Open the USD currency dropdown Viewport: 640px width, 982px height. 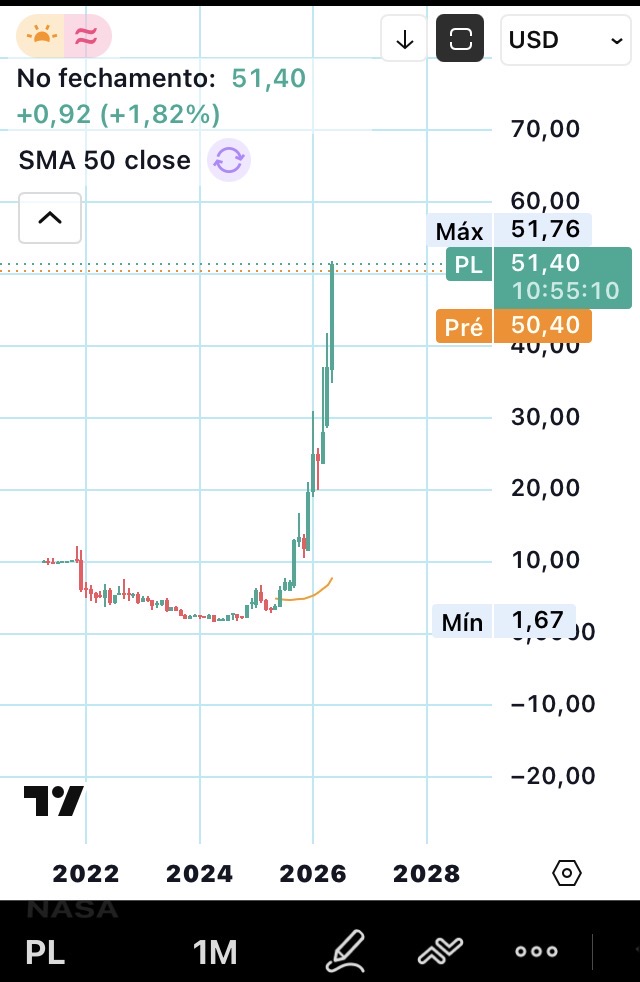(565, 40)
